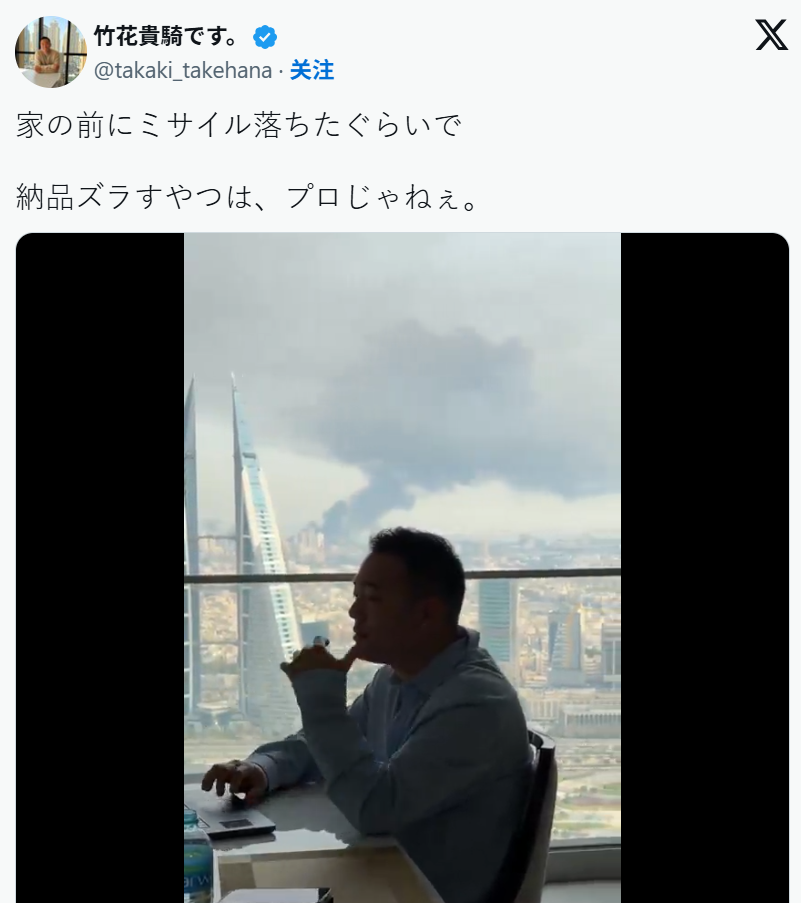Play the embedded video
This screenshot has height=903, width=801.
click(402, 567)
